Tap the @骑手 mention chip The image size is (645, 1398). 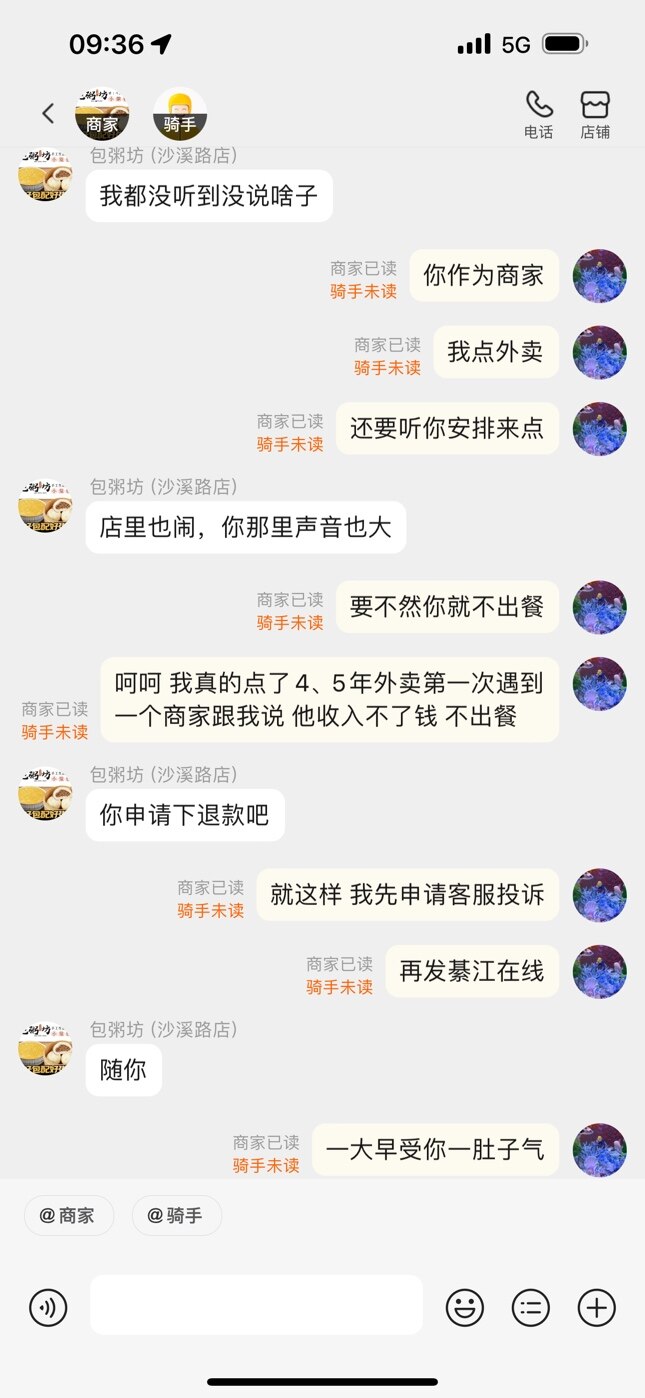tap(176, 1215)
